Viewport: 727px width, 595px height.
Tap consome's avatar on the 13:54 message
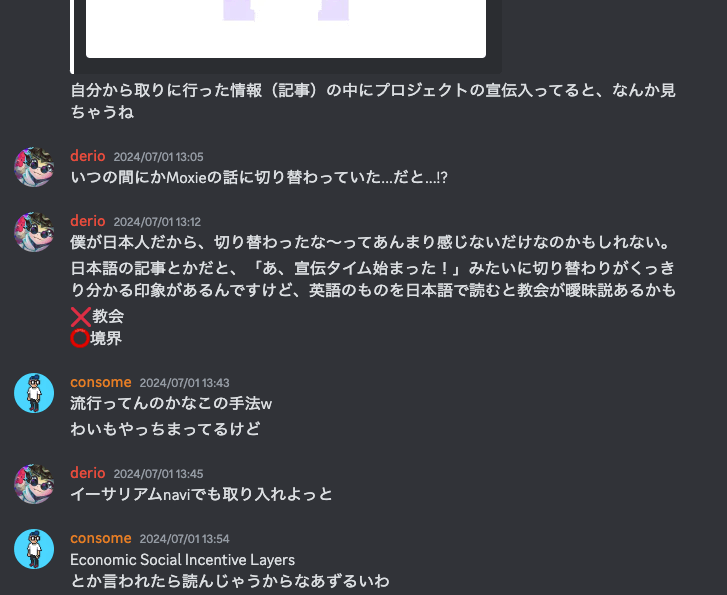tap(34, 549)
